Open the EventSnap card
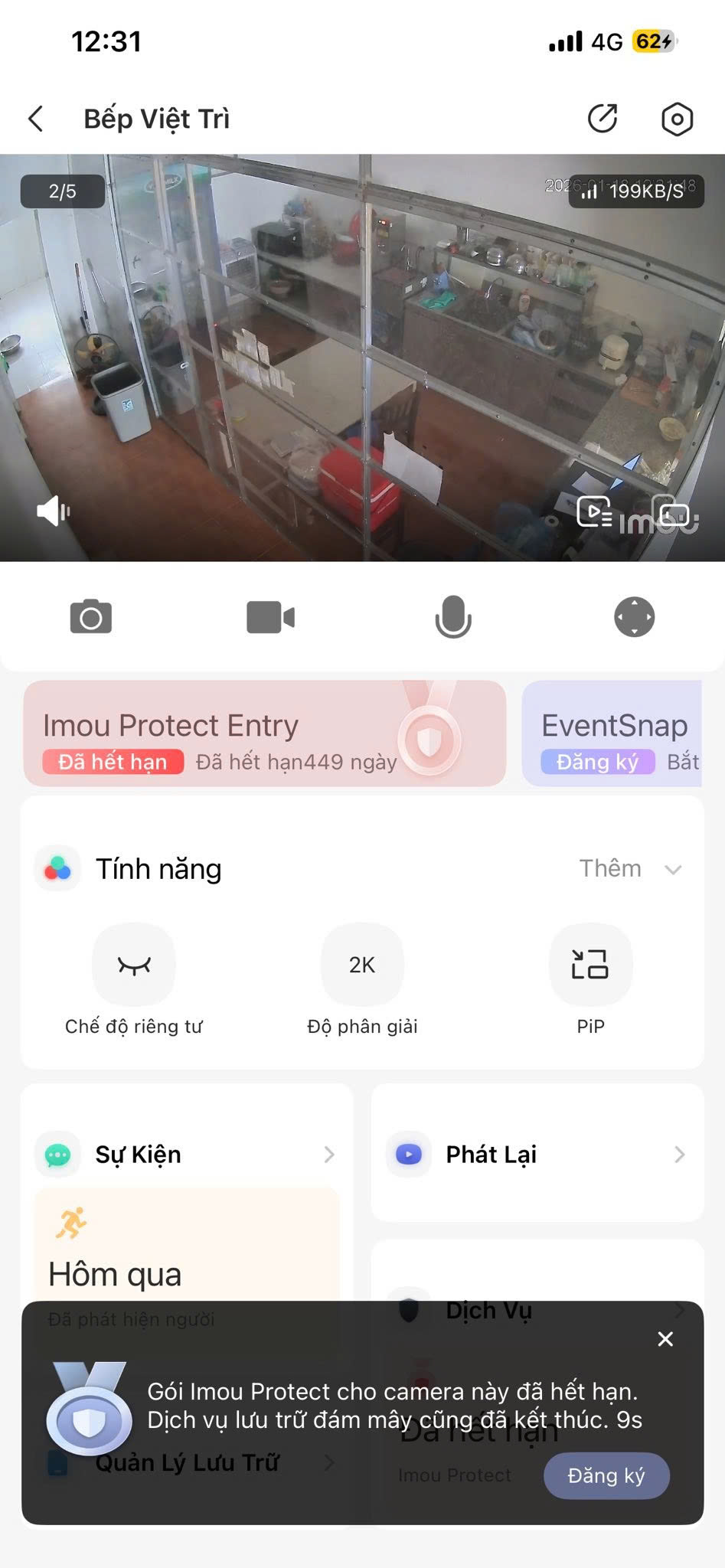The image size is (725, 1568). point(612,733)
